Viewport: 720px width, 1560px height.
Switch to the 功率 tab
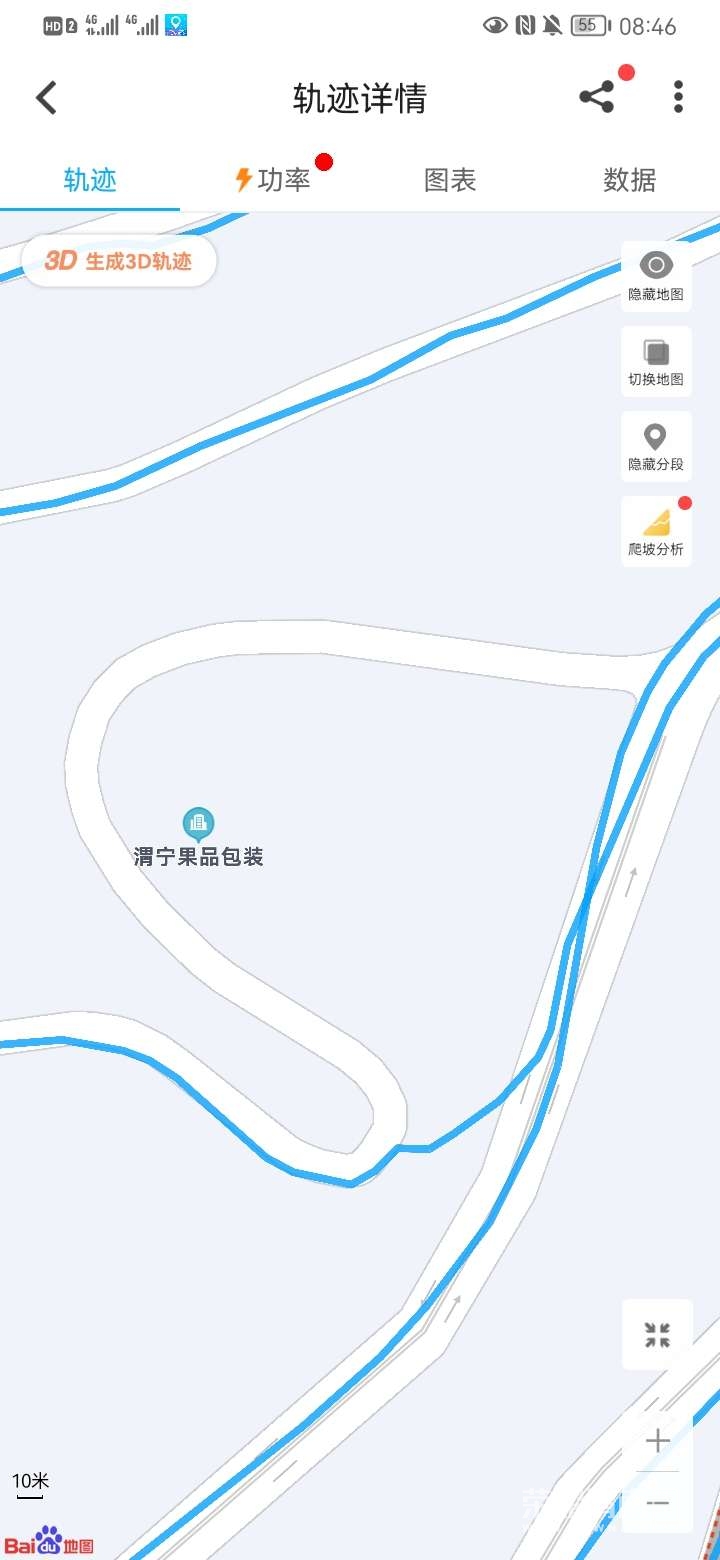pyautogui.click(x=272, y=180)
